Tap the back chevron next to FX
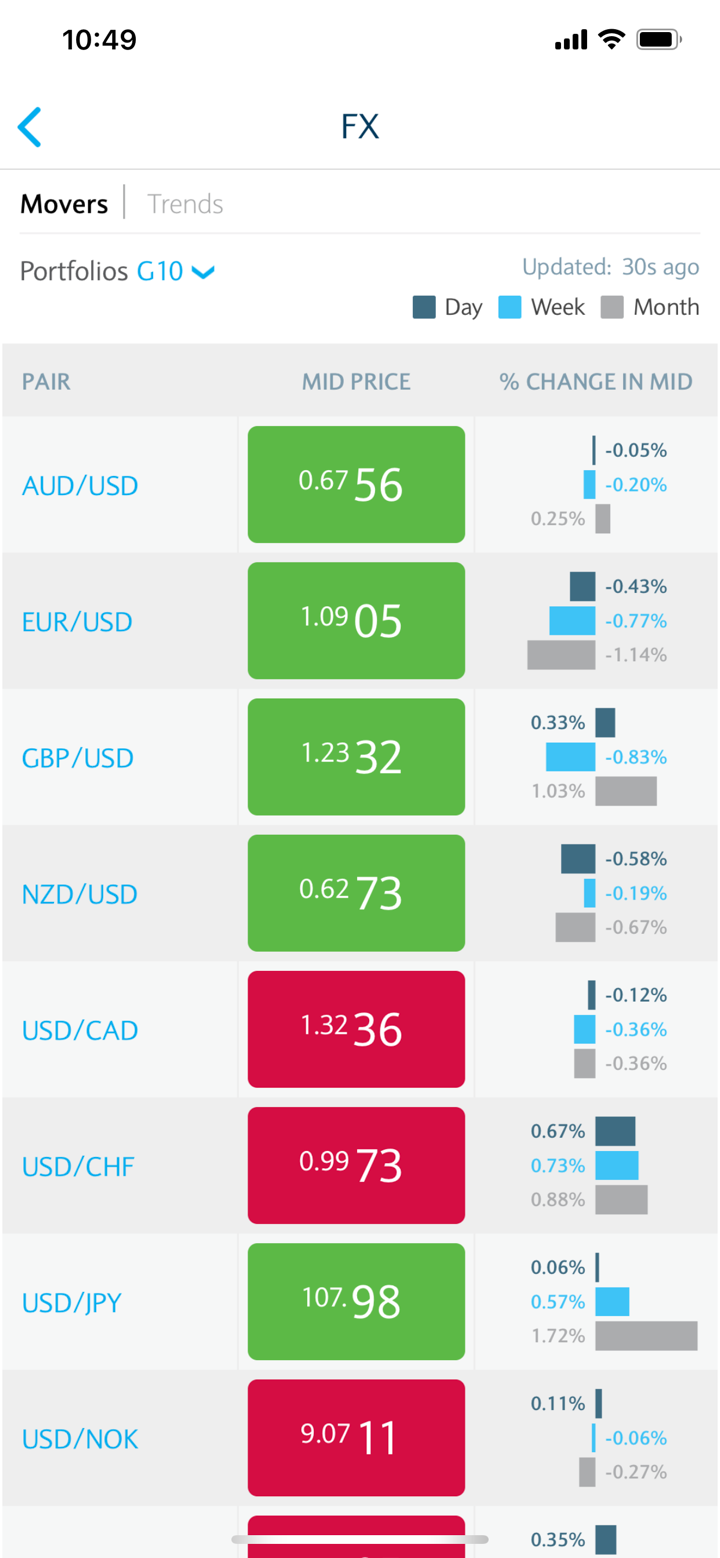Image resolution: width=720 pixels, height=1558 pixels. [29, 127]
